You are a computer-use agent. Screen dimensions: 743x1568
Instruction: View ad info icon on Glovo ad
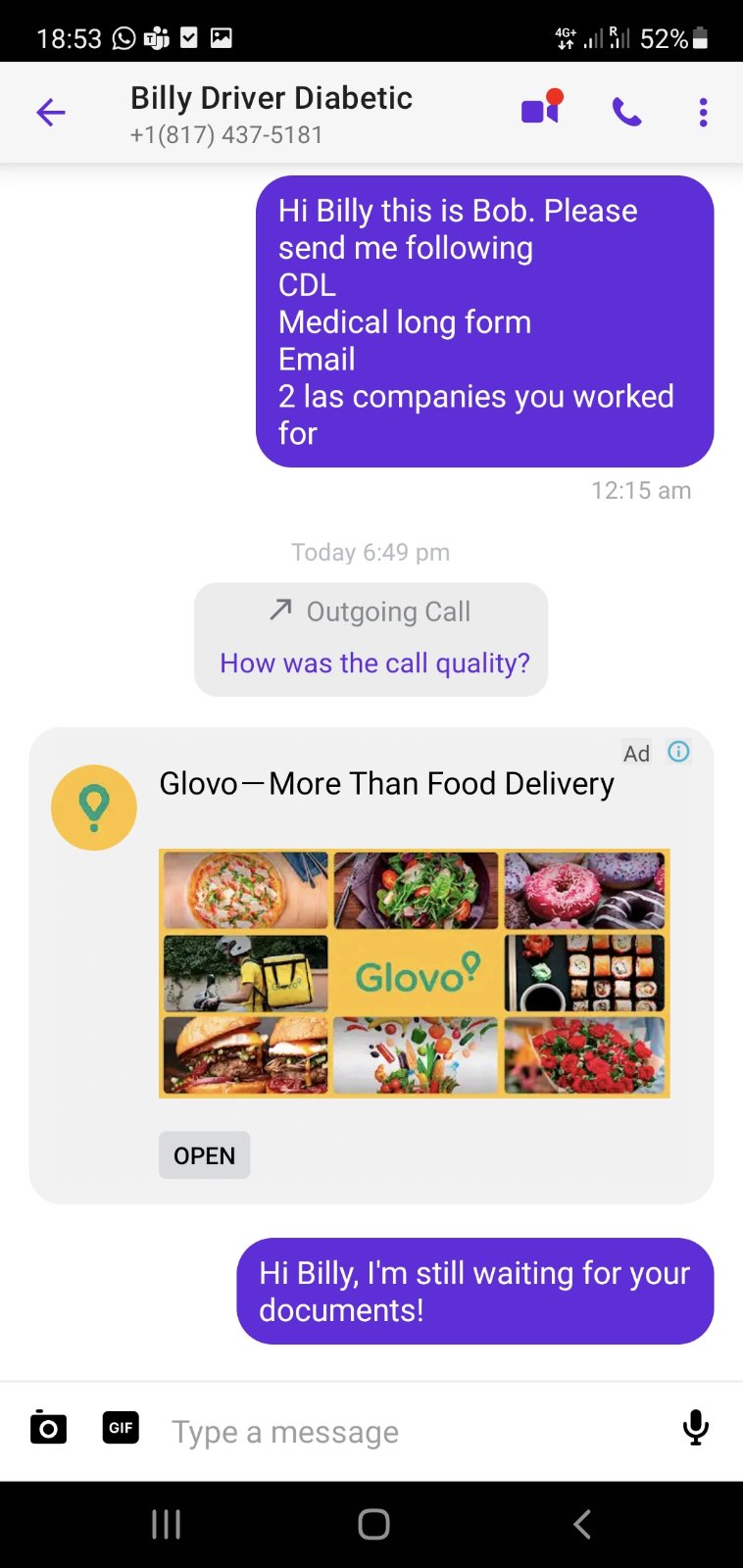click(x=678, y=752)
